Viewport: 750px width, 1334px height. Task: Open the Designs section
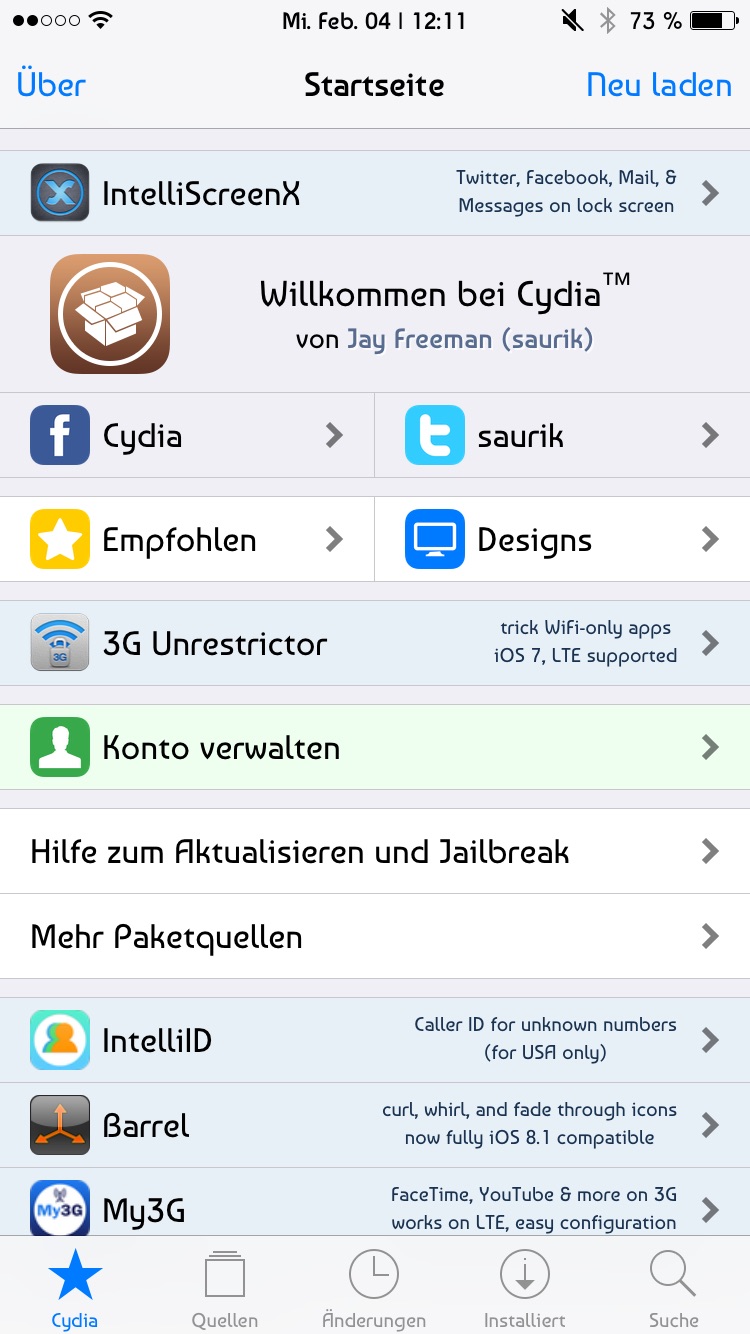562,540
